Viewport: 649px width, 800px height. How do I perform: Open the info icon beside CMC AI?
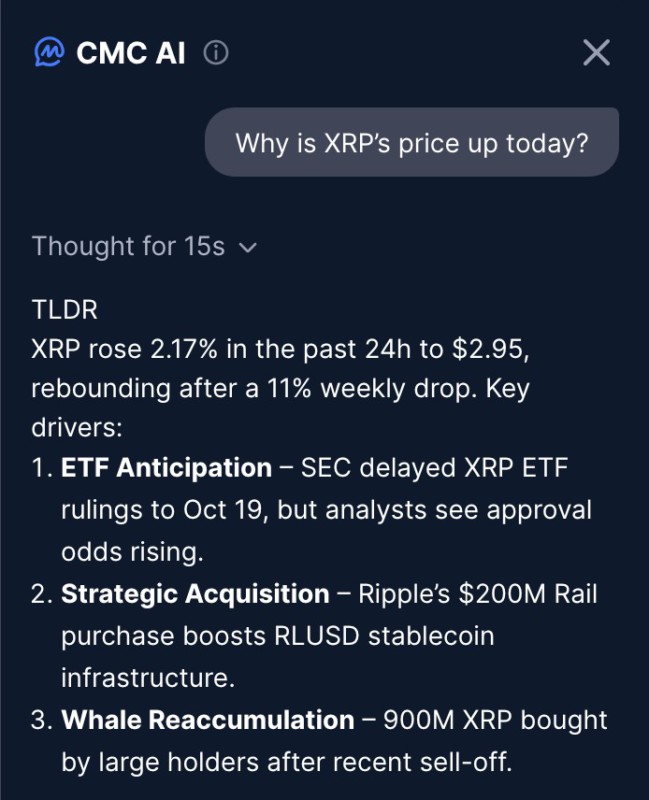click(216, 54)
